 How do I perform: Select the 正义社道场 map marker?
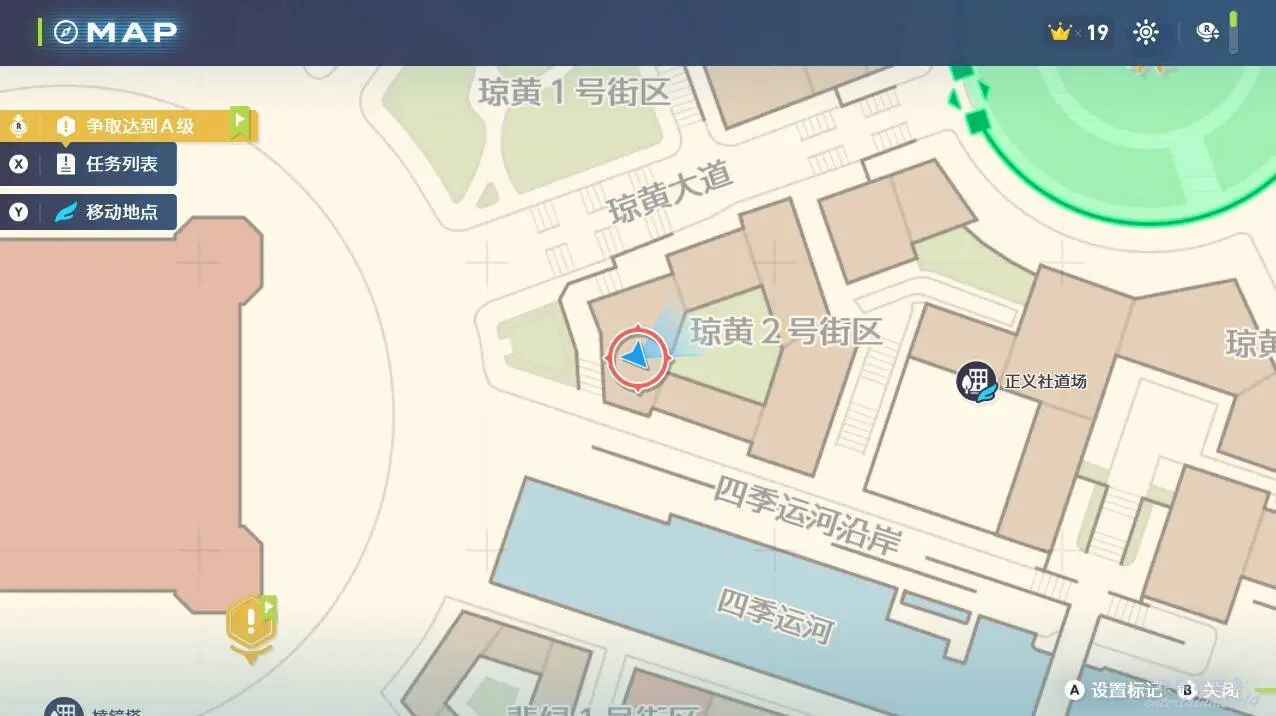pos(976,382)
